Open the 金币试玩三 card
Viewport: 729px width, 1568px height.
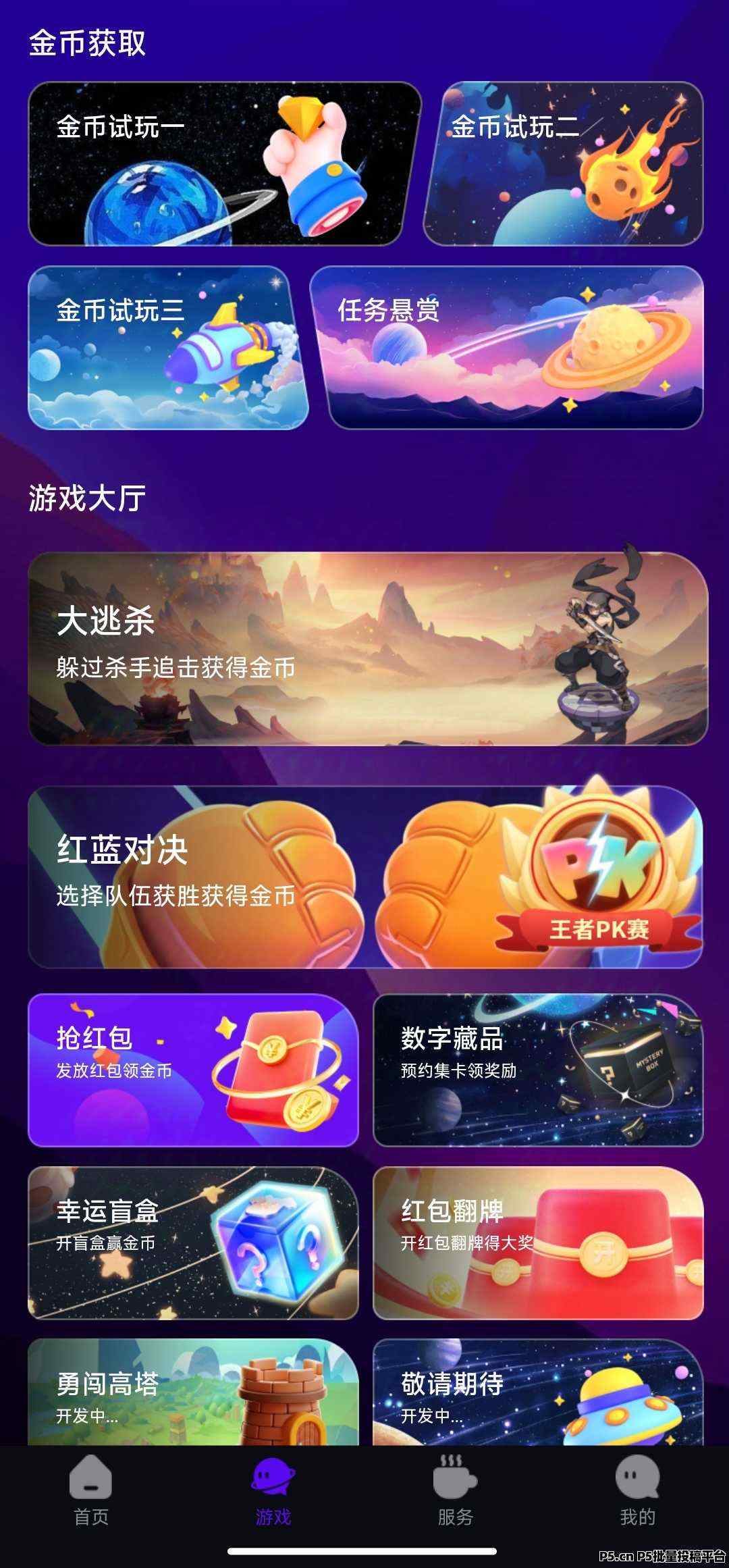[x=168, y=348]
